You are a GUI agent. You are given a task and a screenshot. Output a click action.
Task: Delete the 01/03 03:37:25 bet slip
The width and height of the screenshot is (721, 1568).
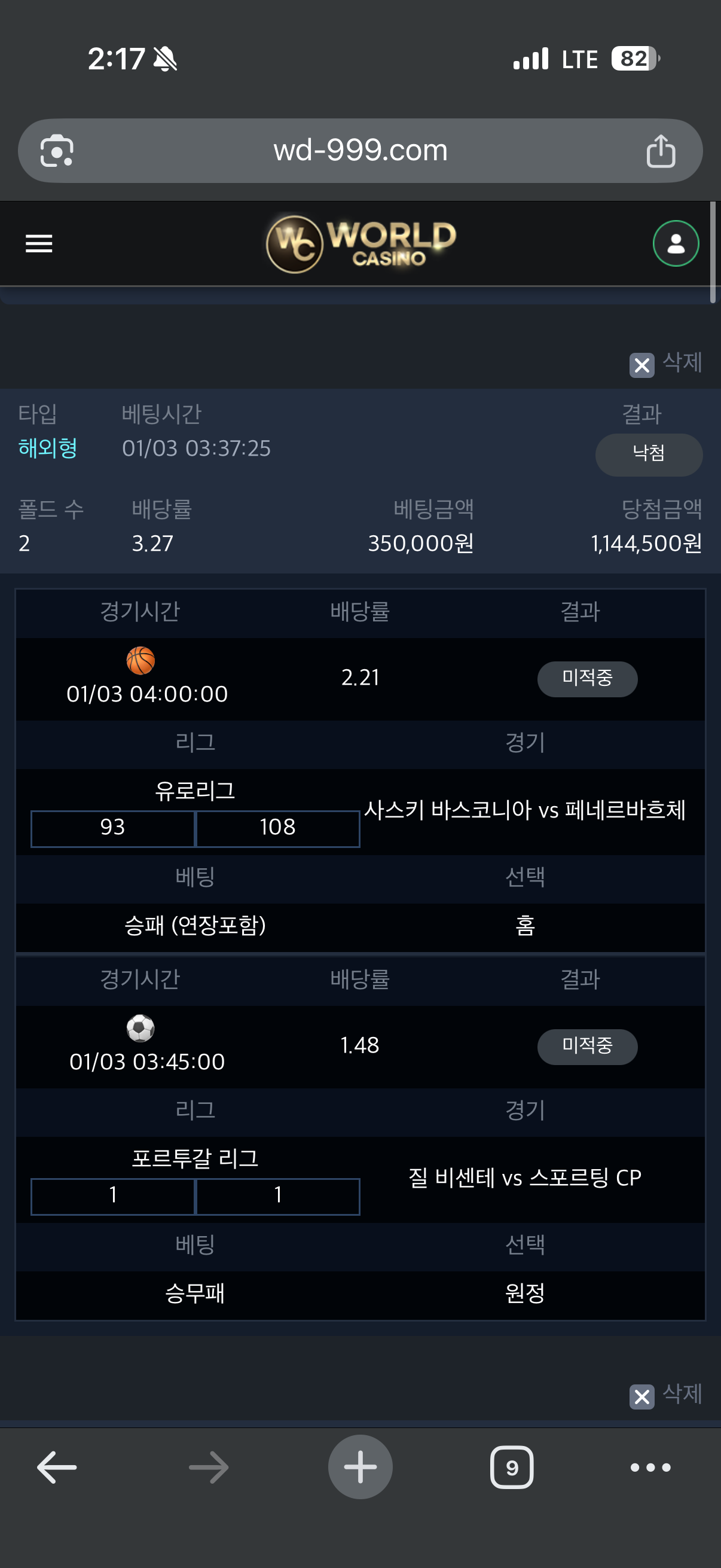tap(665, 364)
